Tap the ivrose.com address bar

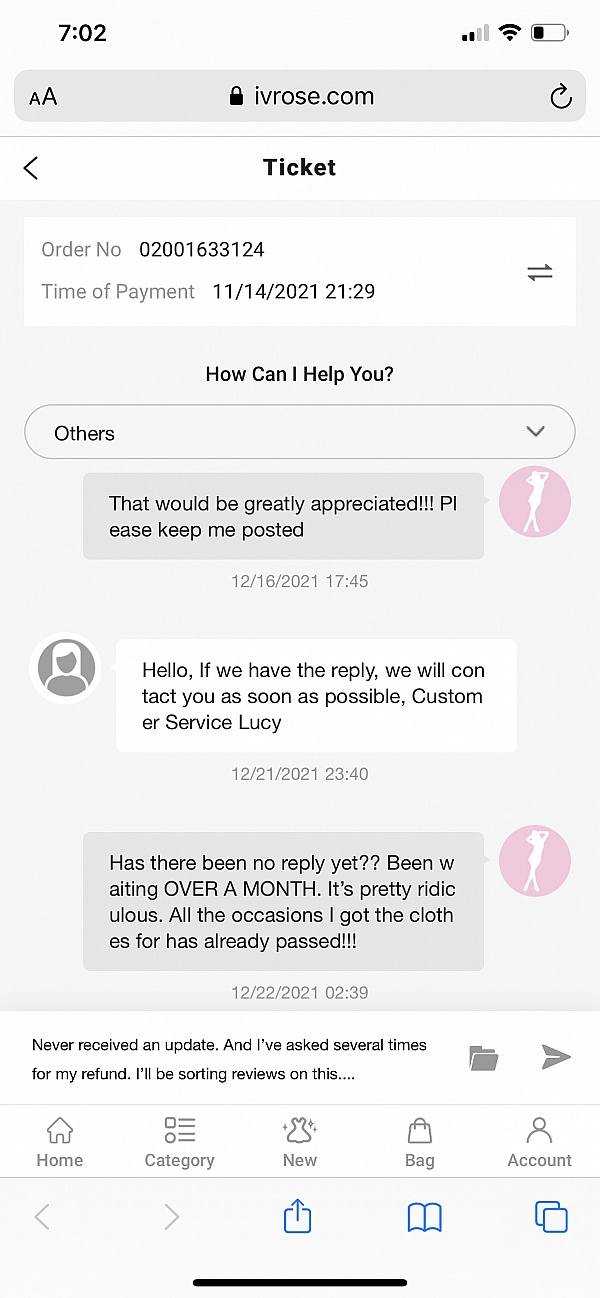coord(300,97)
